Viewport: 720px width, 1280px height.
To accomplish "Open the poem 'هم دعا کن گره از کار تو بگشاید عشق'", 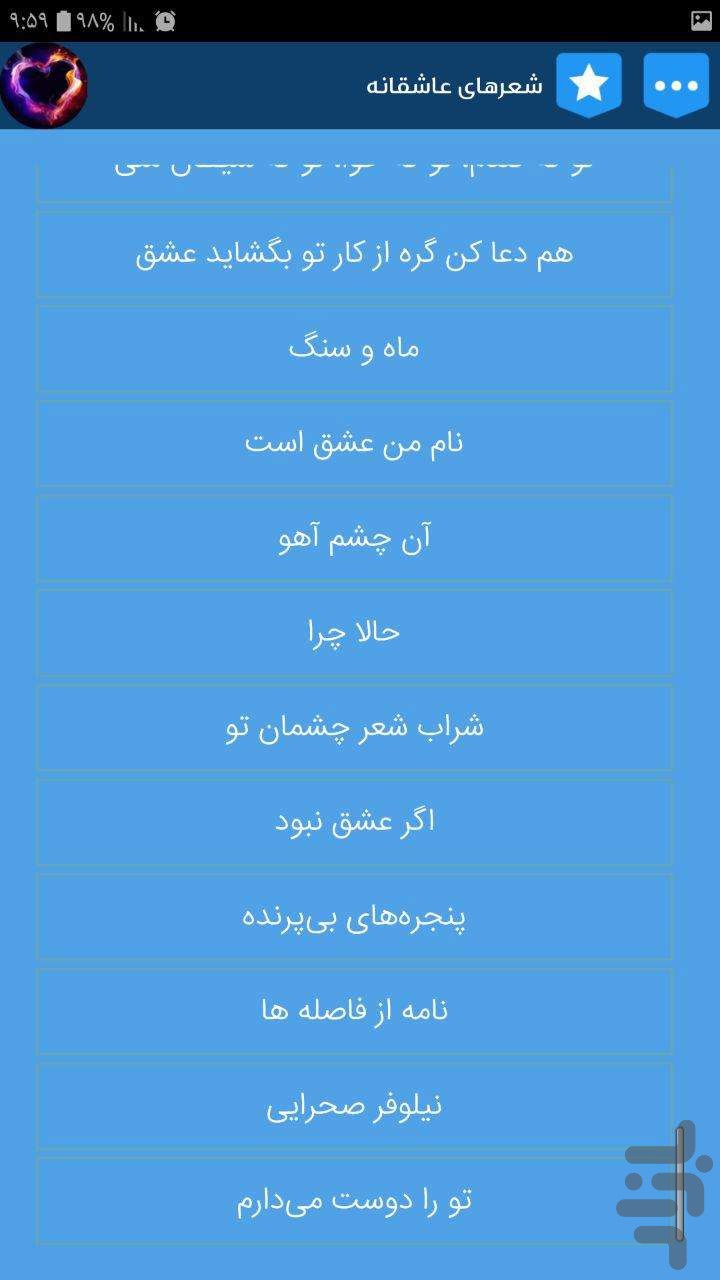I will pyautogui.click(x=355, y=254).
